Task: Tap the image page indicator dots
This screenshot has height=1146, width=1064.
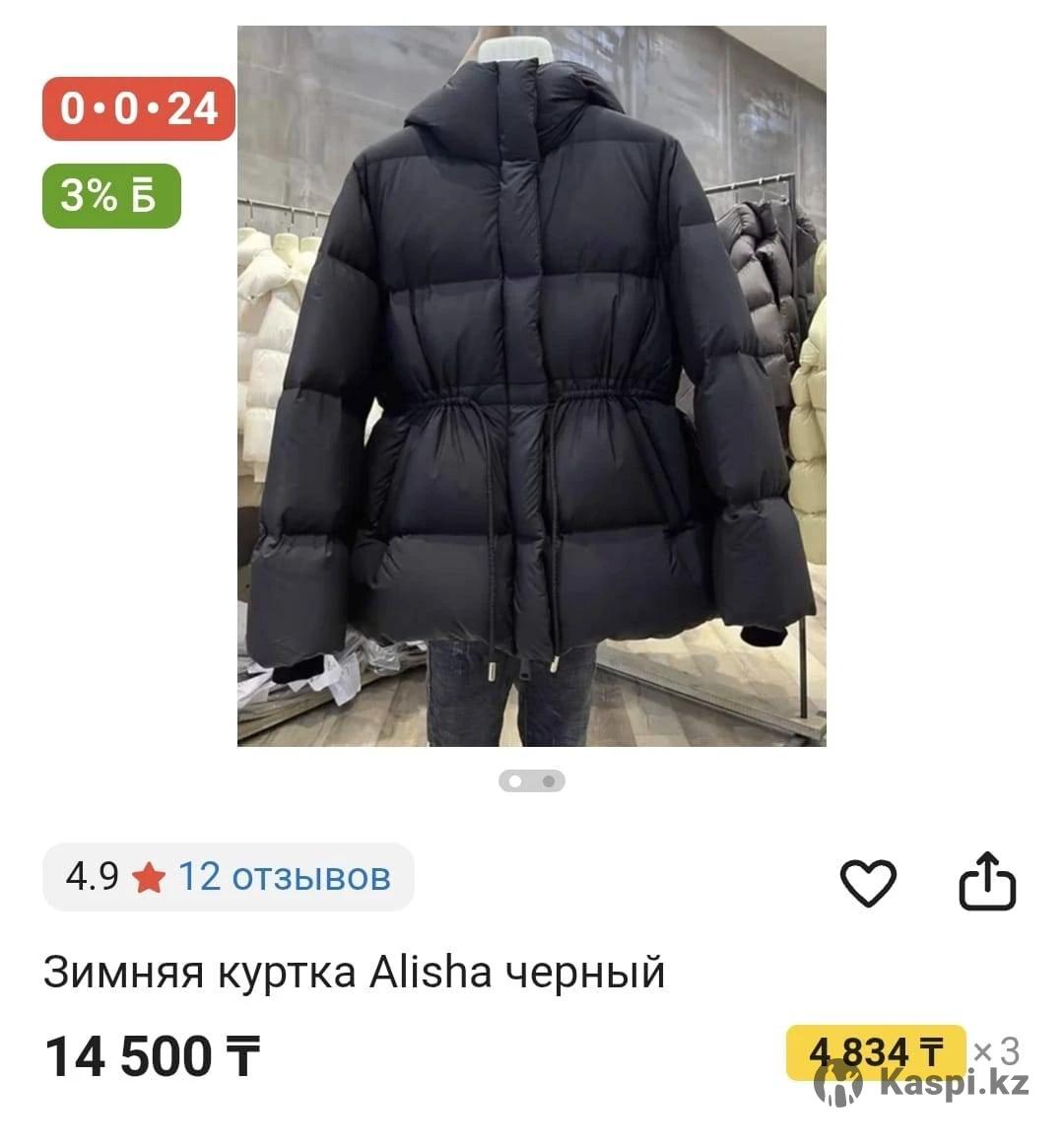Action: 531,781
